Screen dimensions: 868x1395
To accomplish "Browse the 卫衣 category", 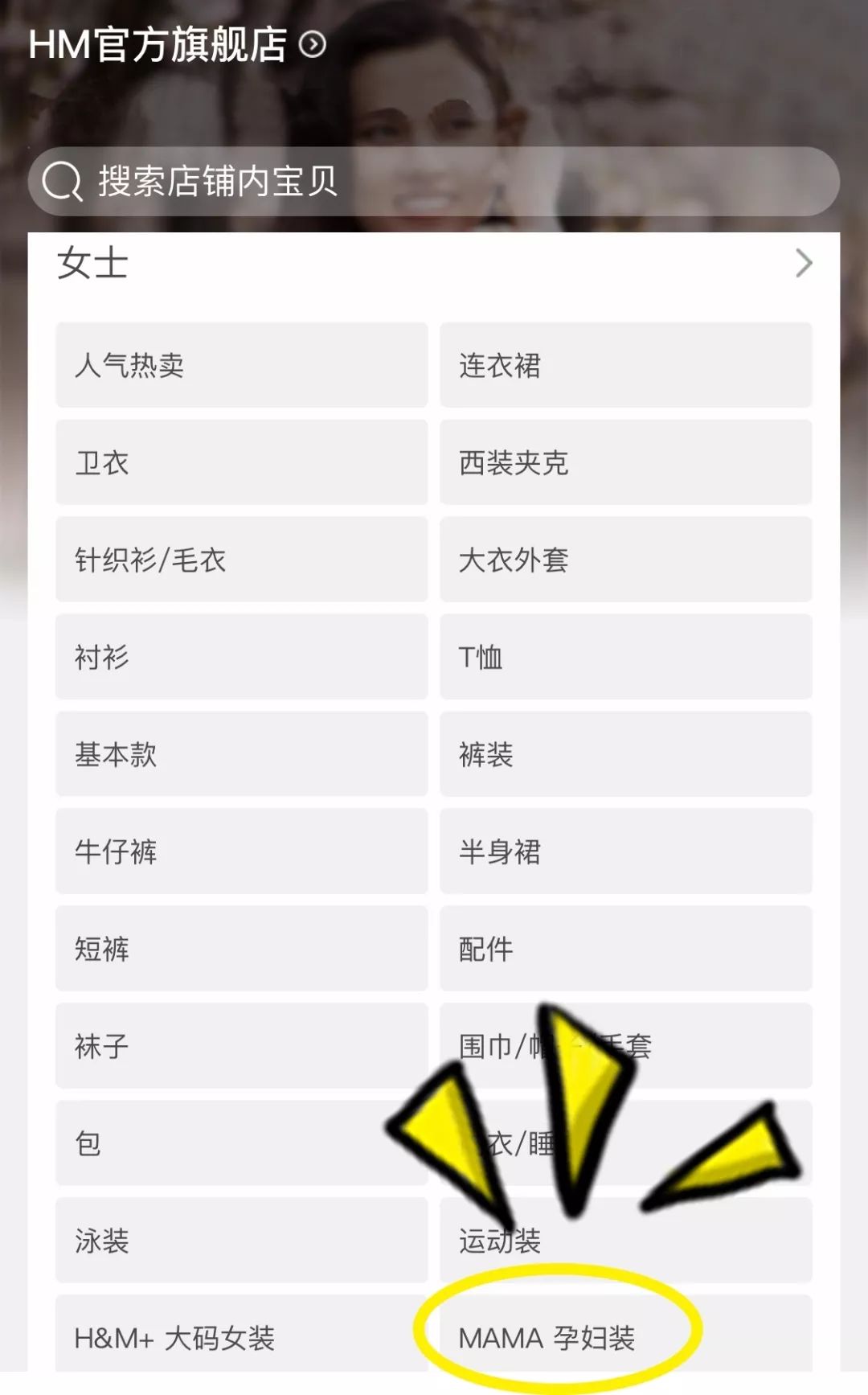I will point(240,462).
